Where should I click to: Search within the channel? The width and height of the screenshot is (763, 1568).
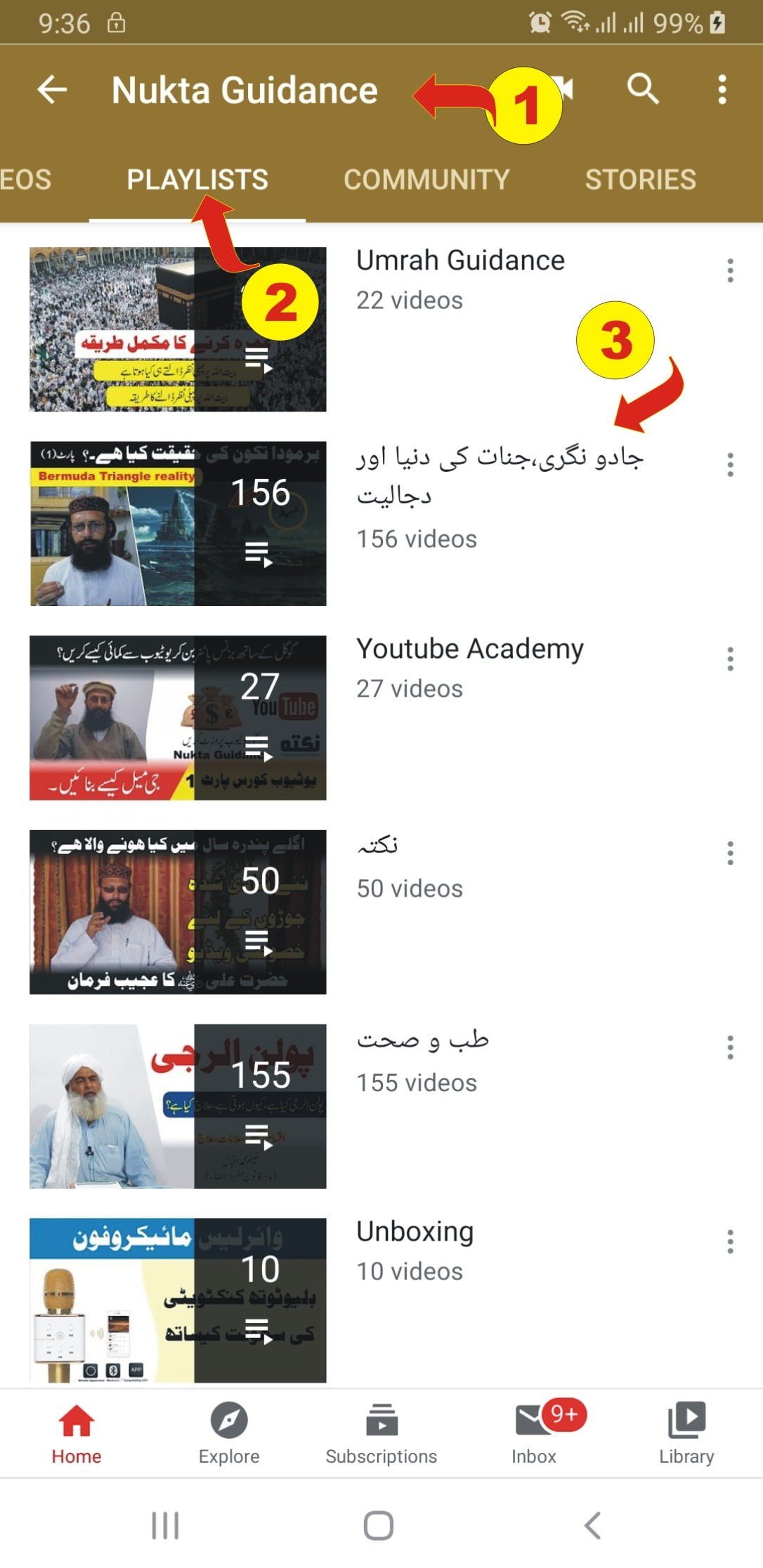[x=643, y=90]
